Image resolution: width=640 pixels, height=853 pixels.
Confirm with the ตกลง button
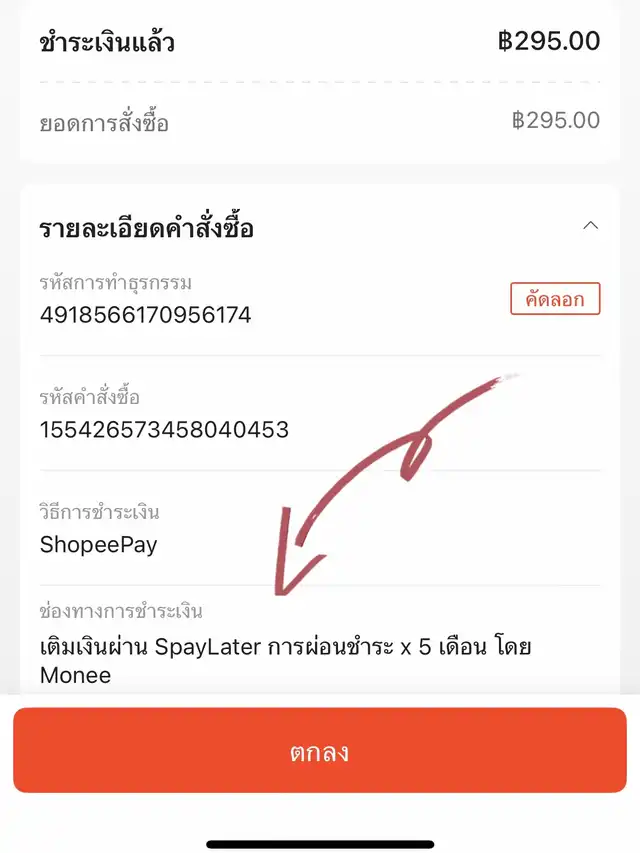[320, 751]
